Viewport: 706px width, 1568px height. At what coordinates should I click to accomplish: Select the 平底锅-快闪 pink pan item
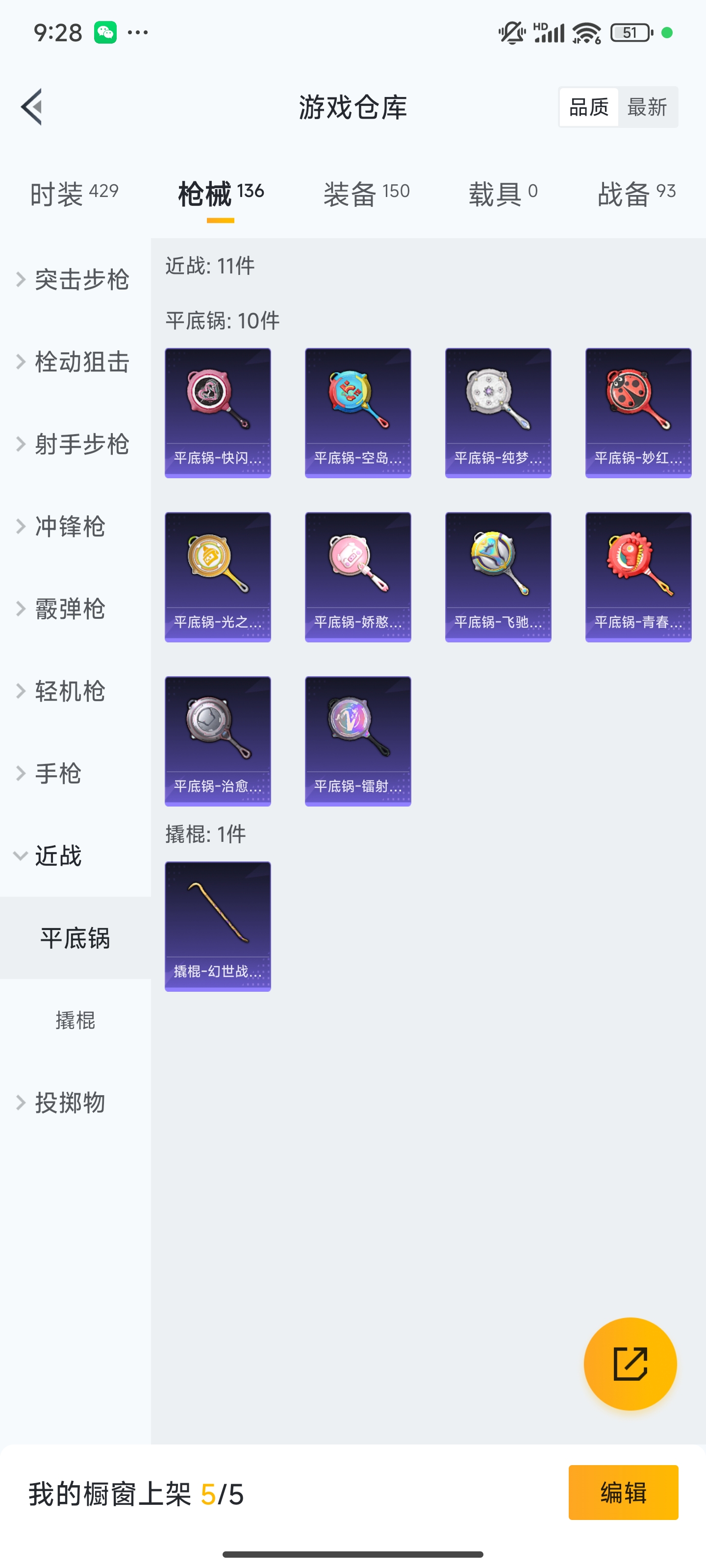(218, 413)
